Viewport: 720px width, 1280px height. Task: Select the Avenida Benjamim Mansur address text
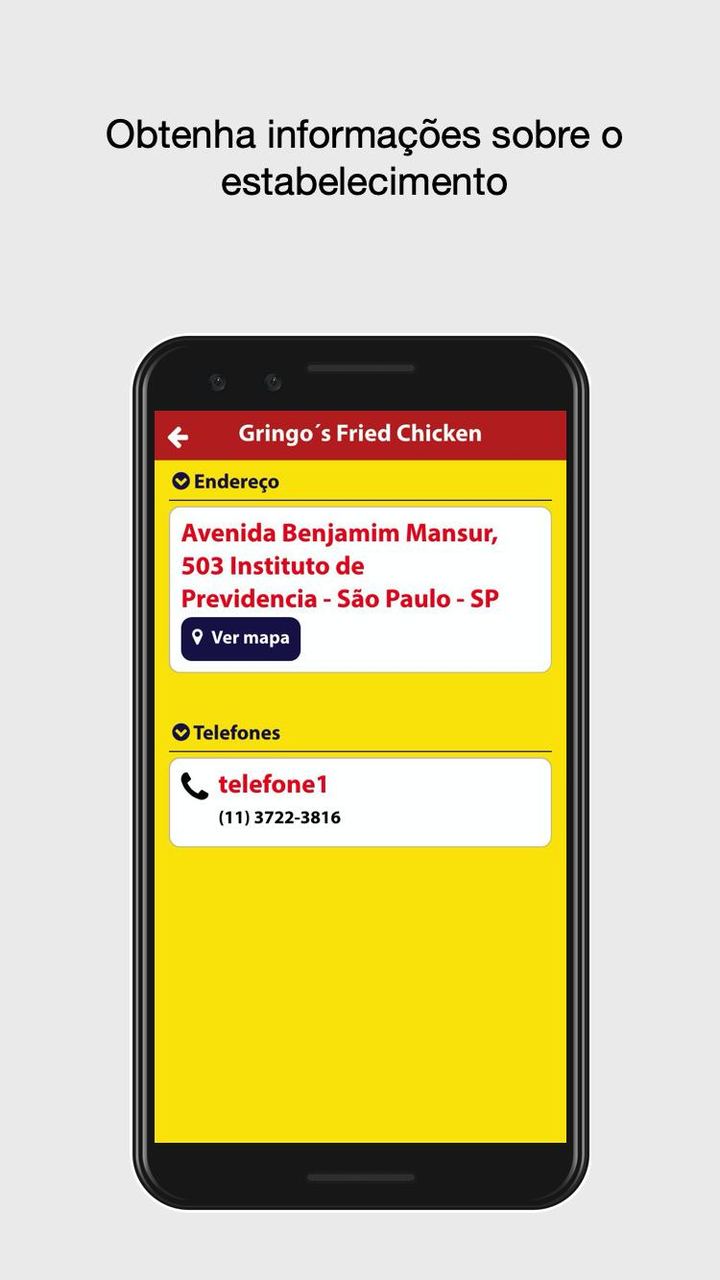(340, 566)
